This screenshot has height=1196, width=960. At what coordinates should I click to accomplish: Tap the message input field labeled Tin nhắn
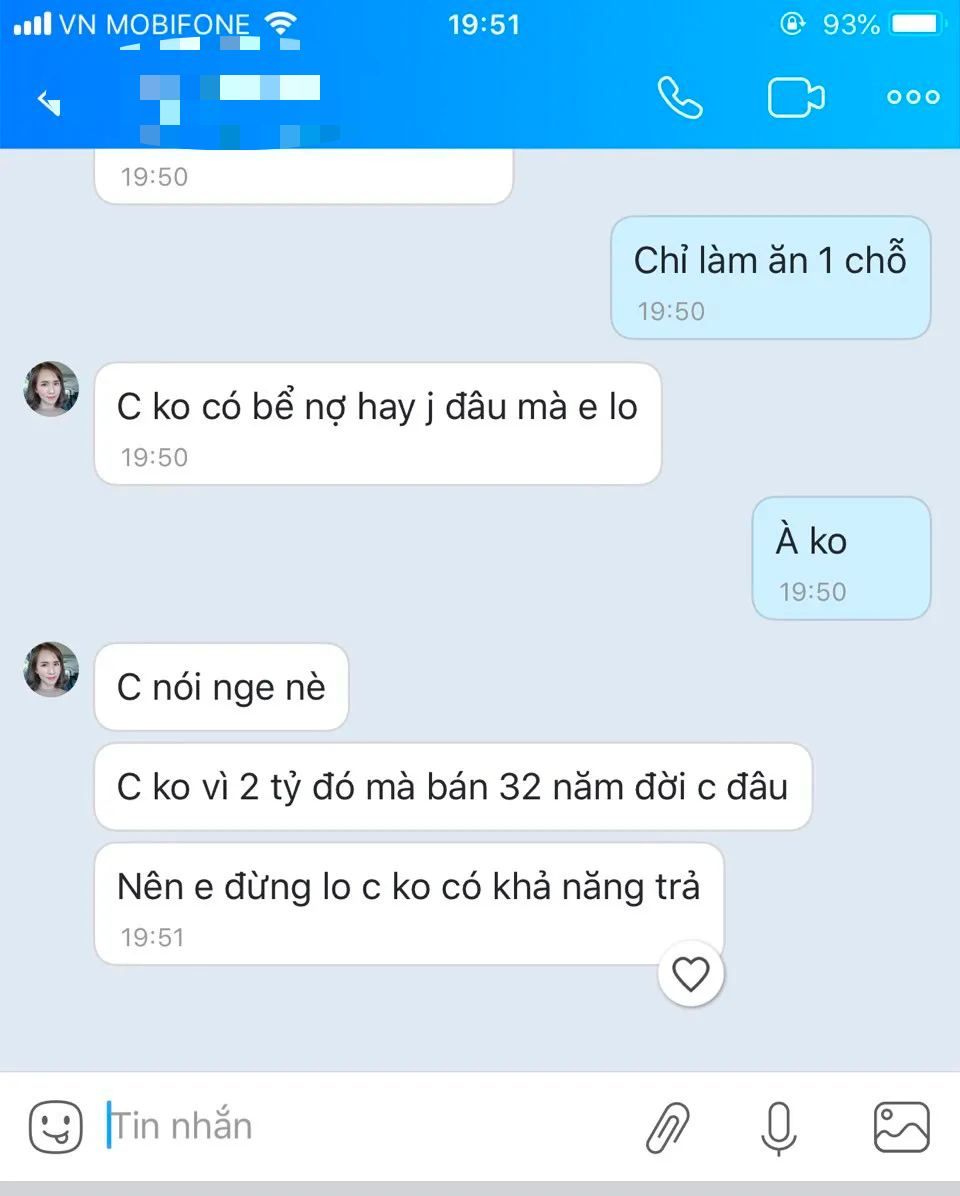(300, 1124)
